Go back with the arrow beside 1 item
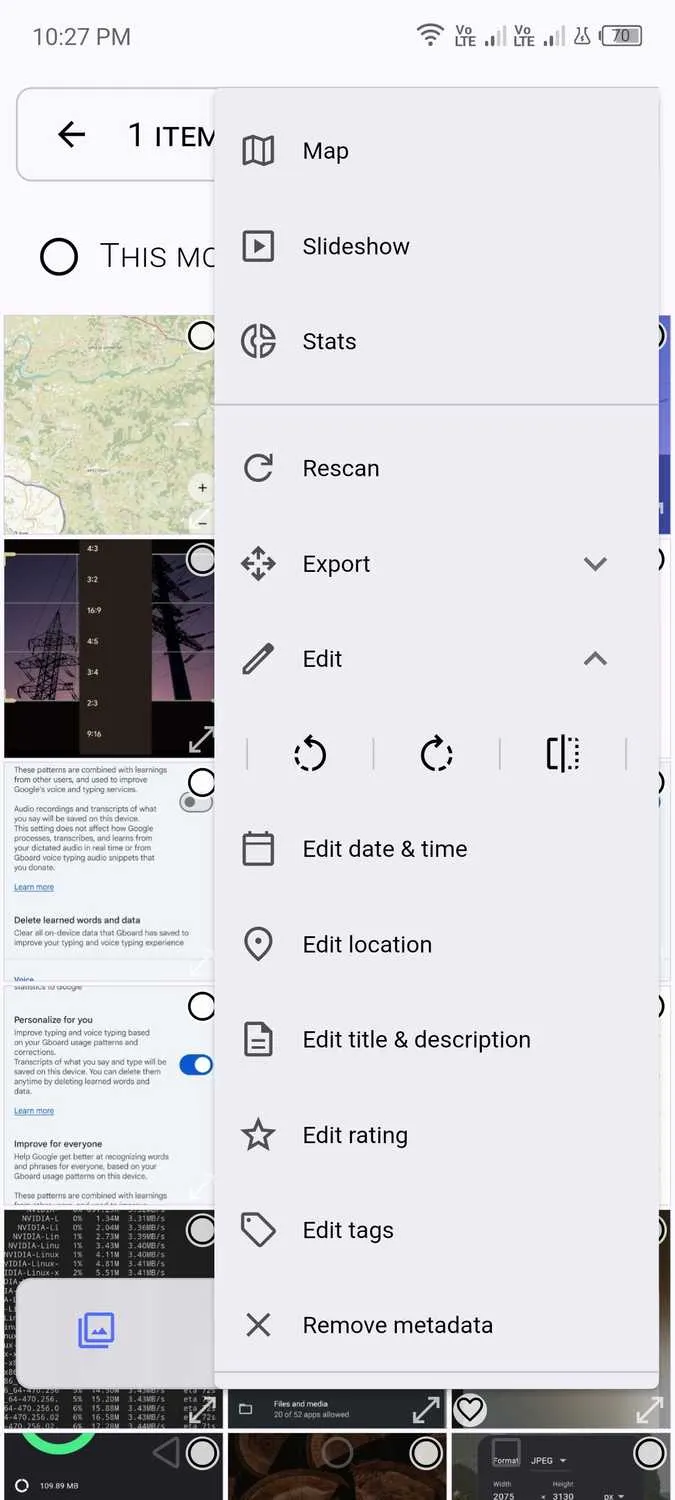This screenshot has height=1500, width=675. point(72,134)
